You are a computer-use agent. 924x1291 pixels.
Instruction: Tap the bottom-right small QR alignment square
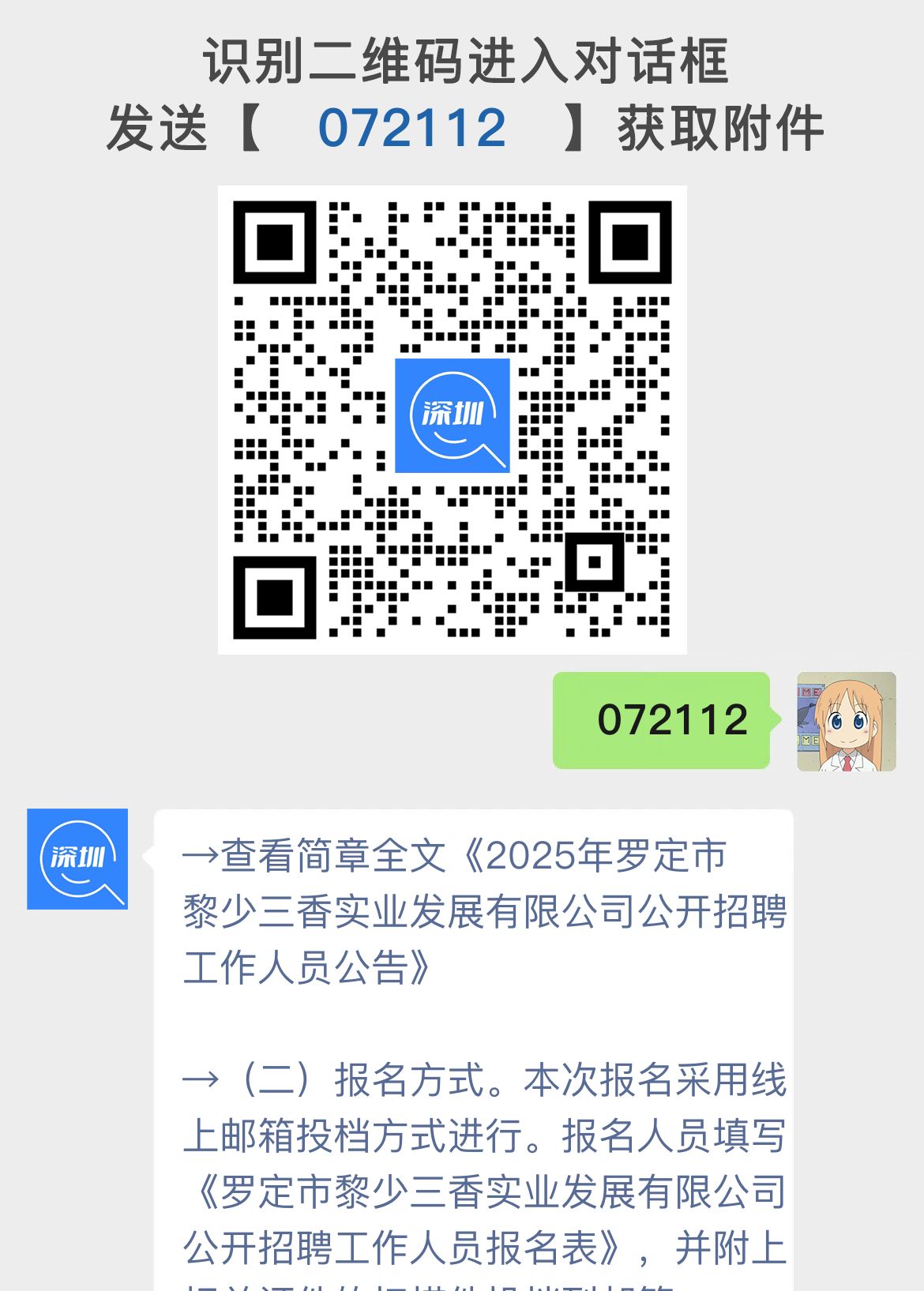coord(595,561)
